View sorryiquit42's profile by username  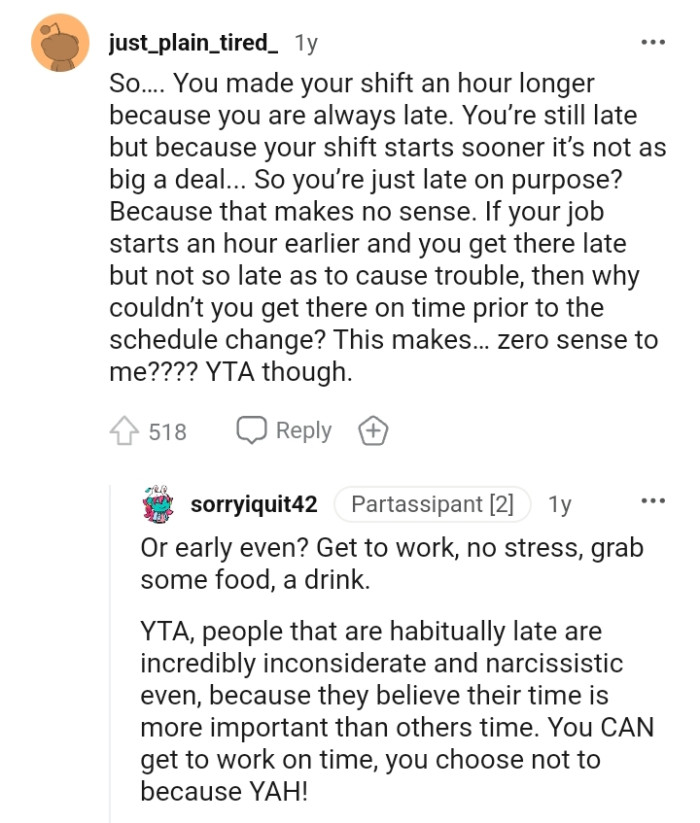[254, 505]
